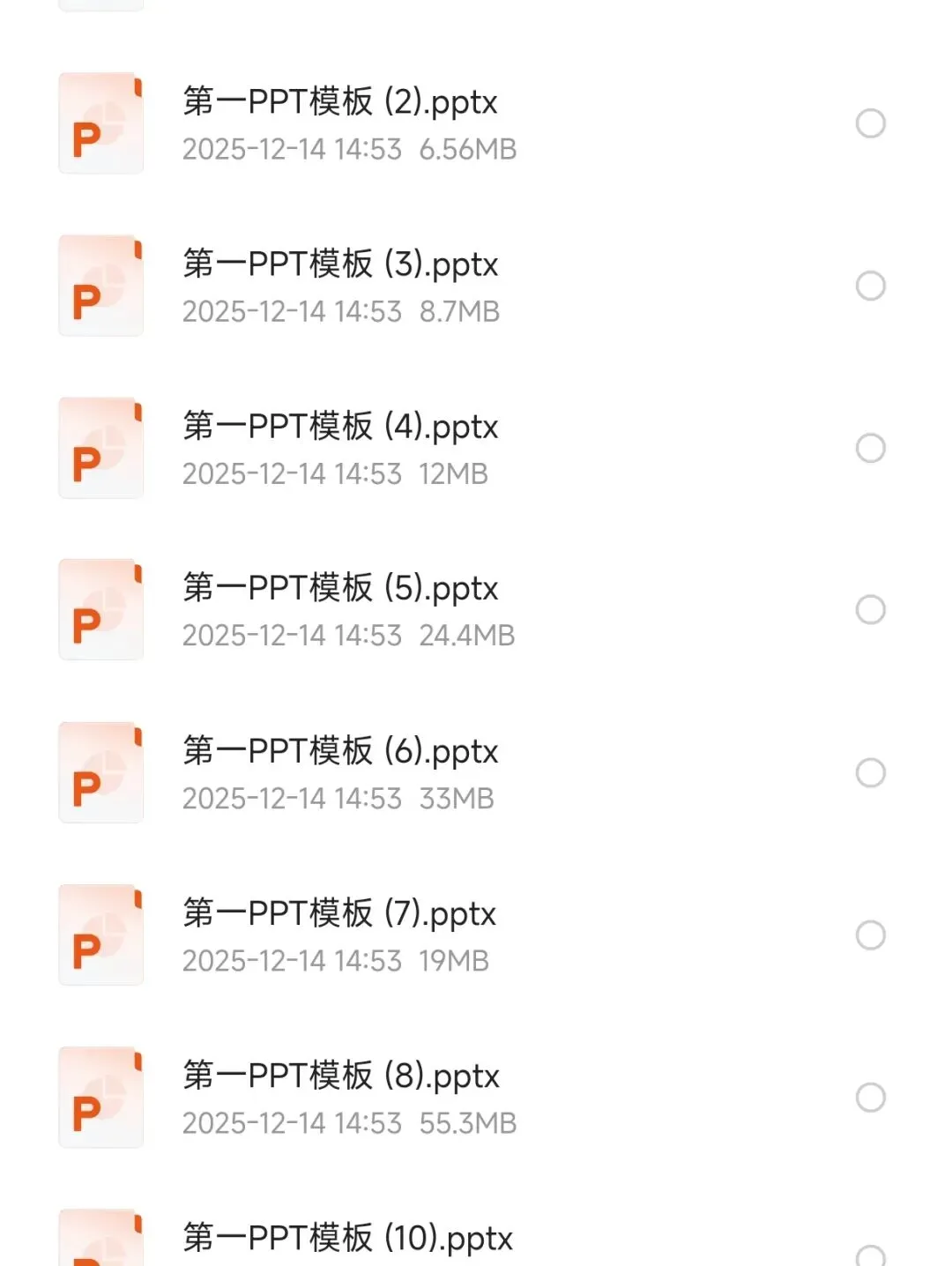
Task: Open 第一PPT模板 (5).pptx file
Action: tap(340, 589)
